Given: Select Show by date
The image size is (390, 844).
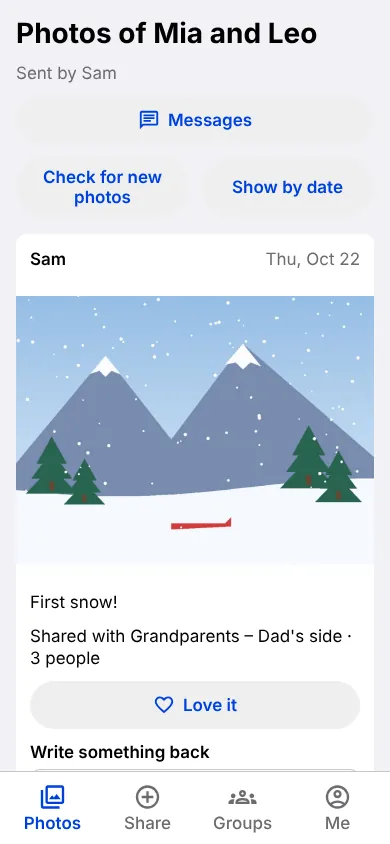Looking at the screenshot, I should pyautogui.click(x=287, y=187).
